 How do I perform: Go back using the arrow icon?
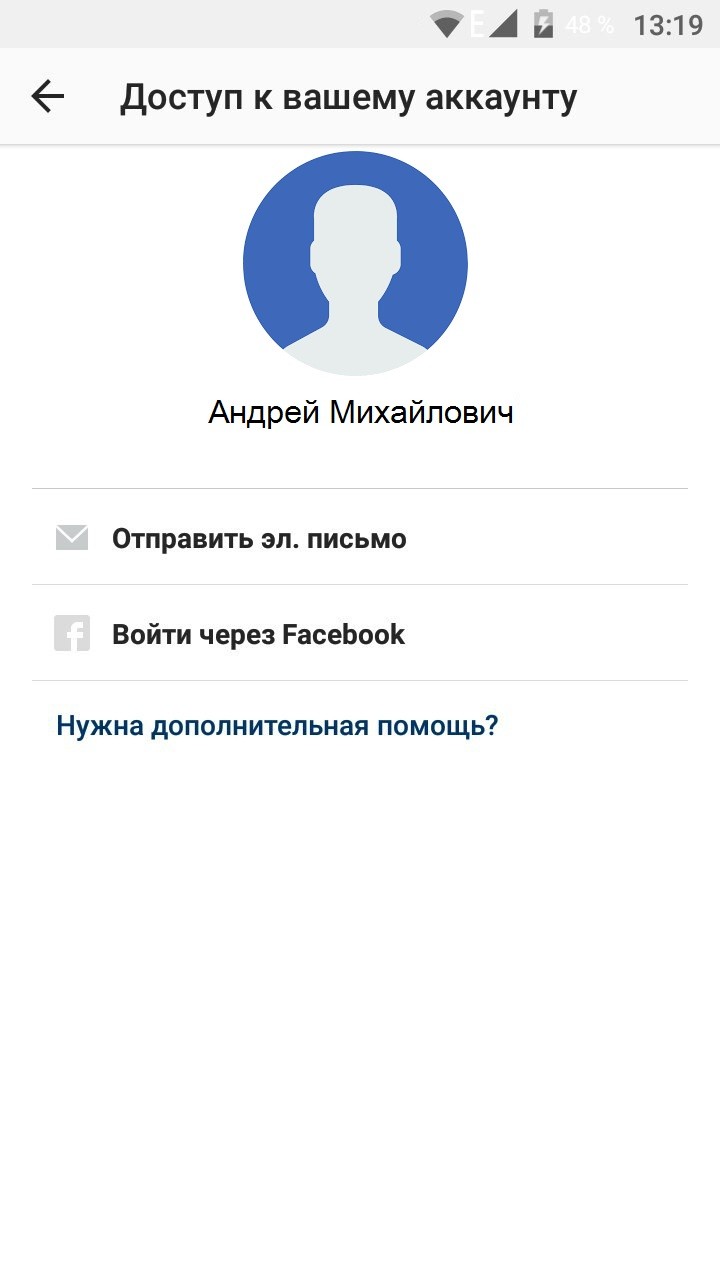tap(47, 97)
